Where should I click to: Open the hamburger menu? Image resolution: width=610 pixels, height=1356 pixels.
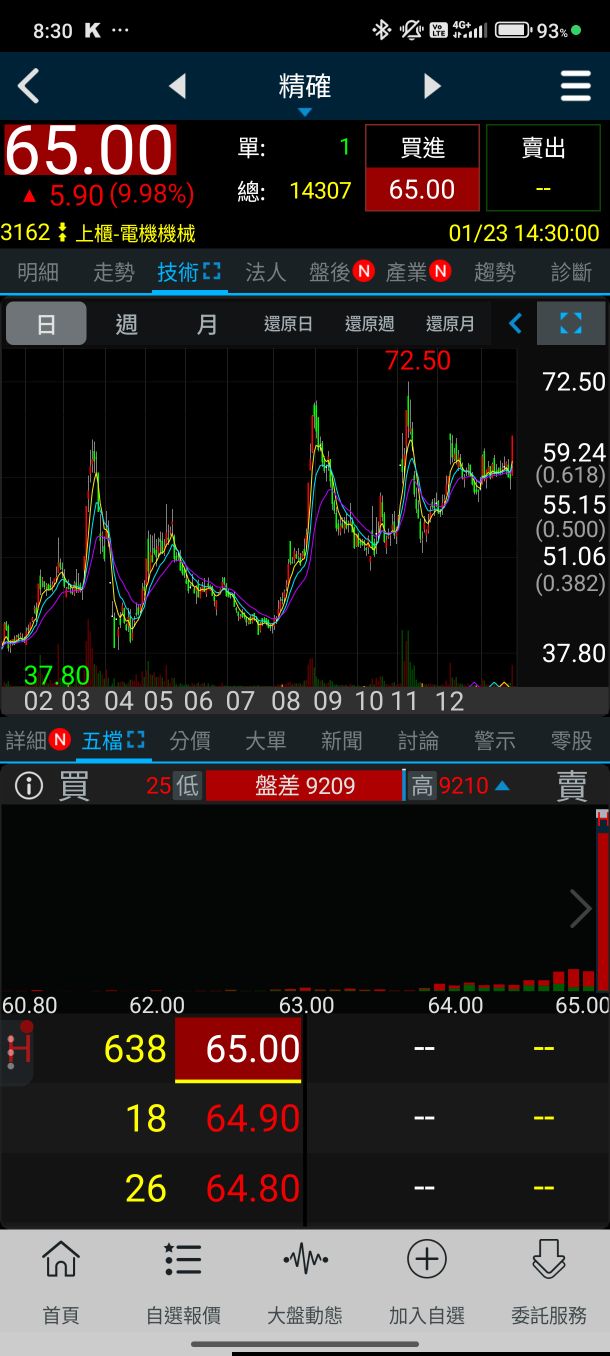point(575,87)
